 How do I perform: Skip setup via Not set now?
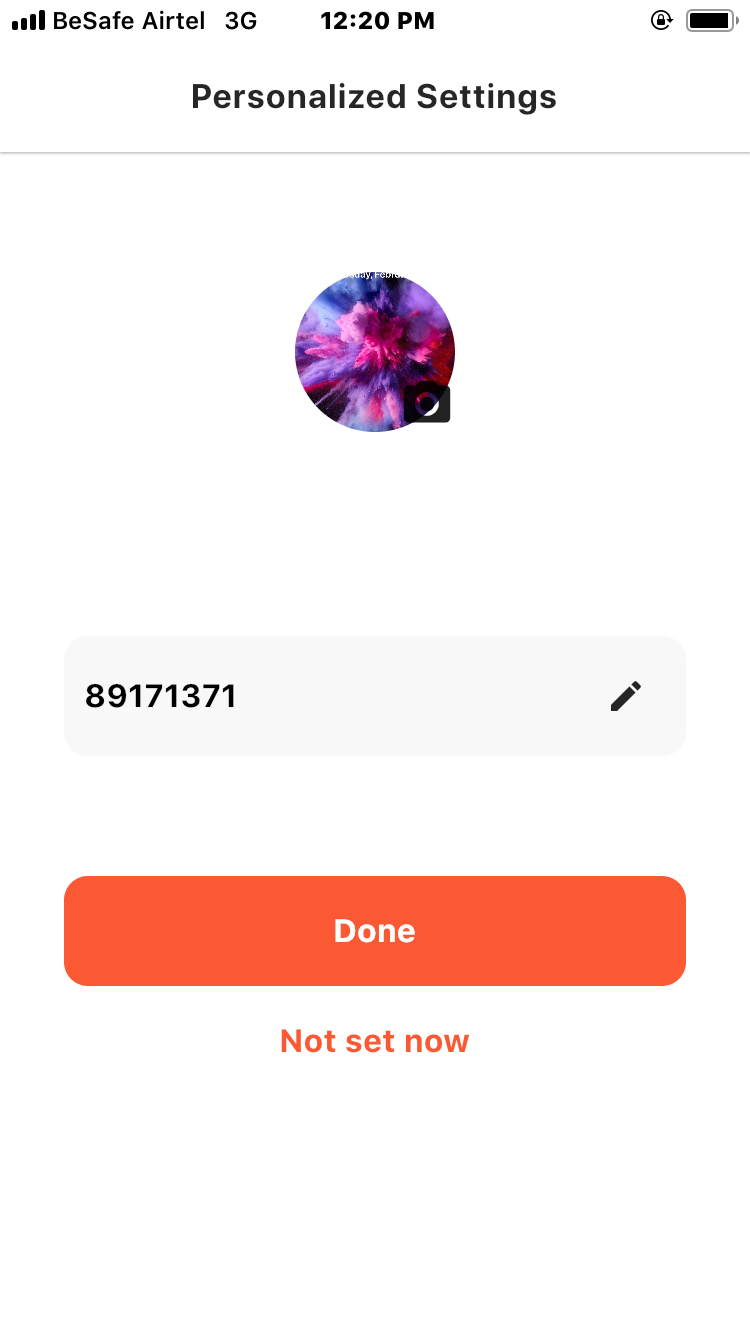coord(375,1041)
